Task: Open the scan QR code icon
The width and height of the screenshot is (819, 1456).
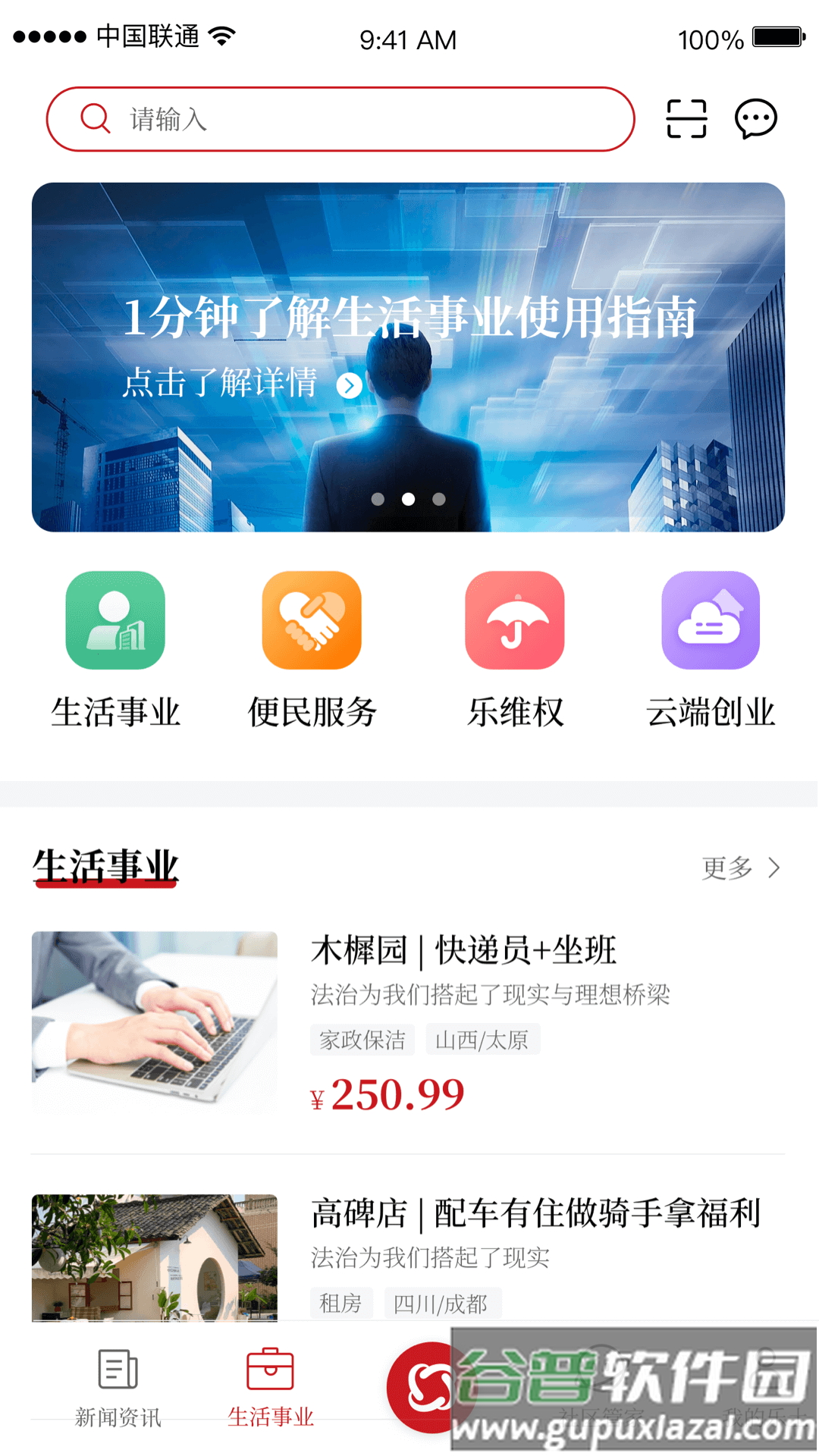Action: pyautogui.click(x=686, y=119)
